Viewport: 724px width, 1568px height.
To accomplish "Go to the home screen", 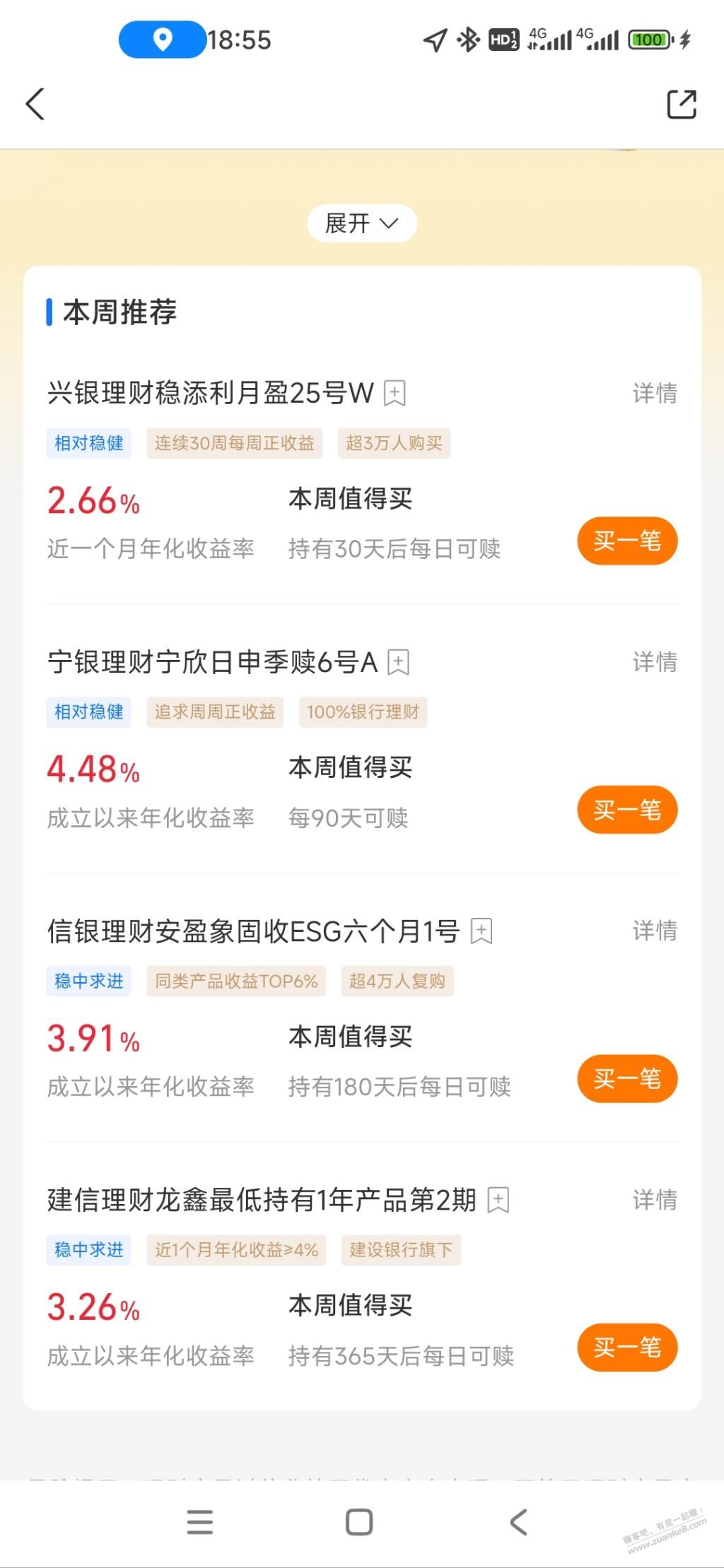I will tap(359, 1521).
